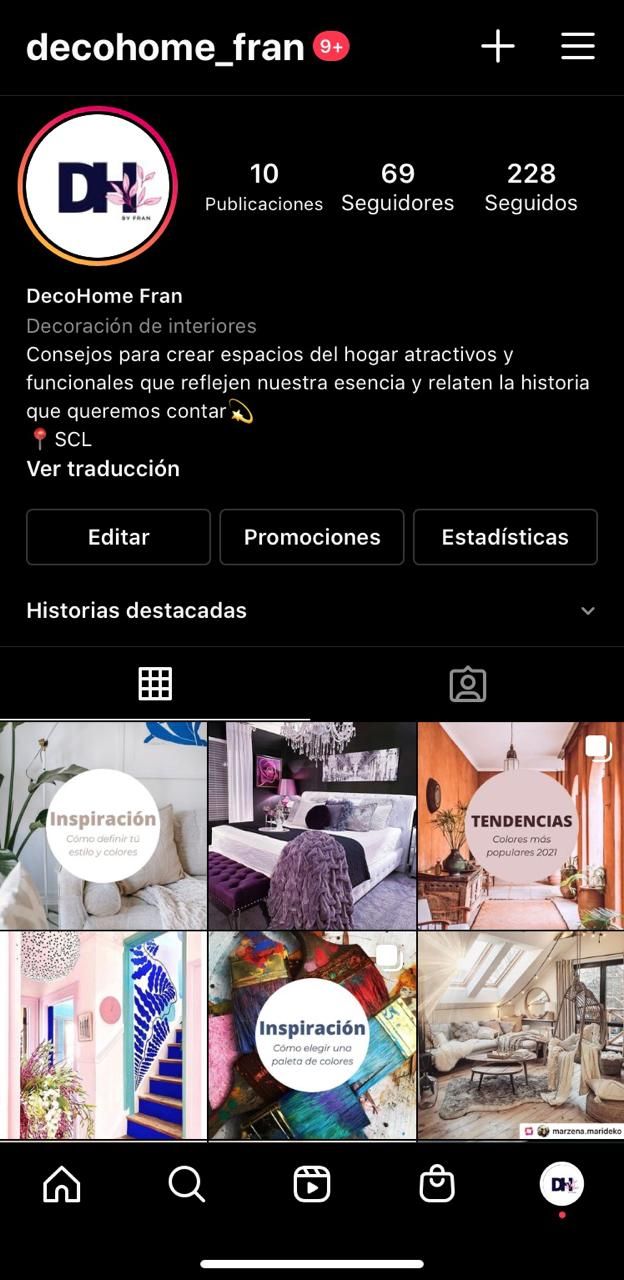
Task: Open Editar profile button
Action: [x=118, y=537]
